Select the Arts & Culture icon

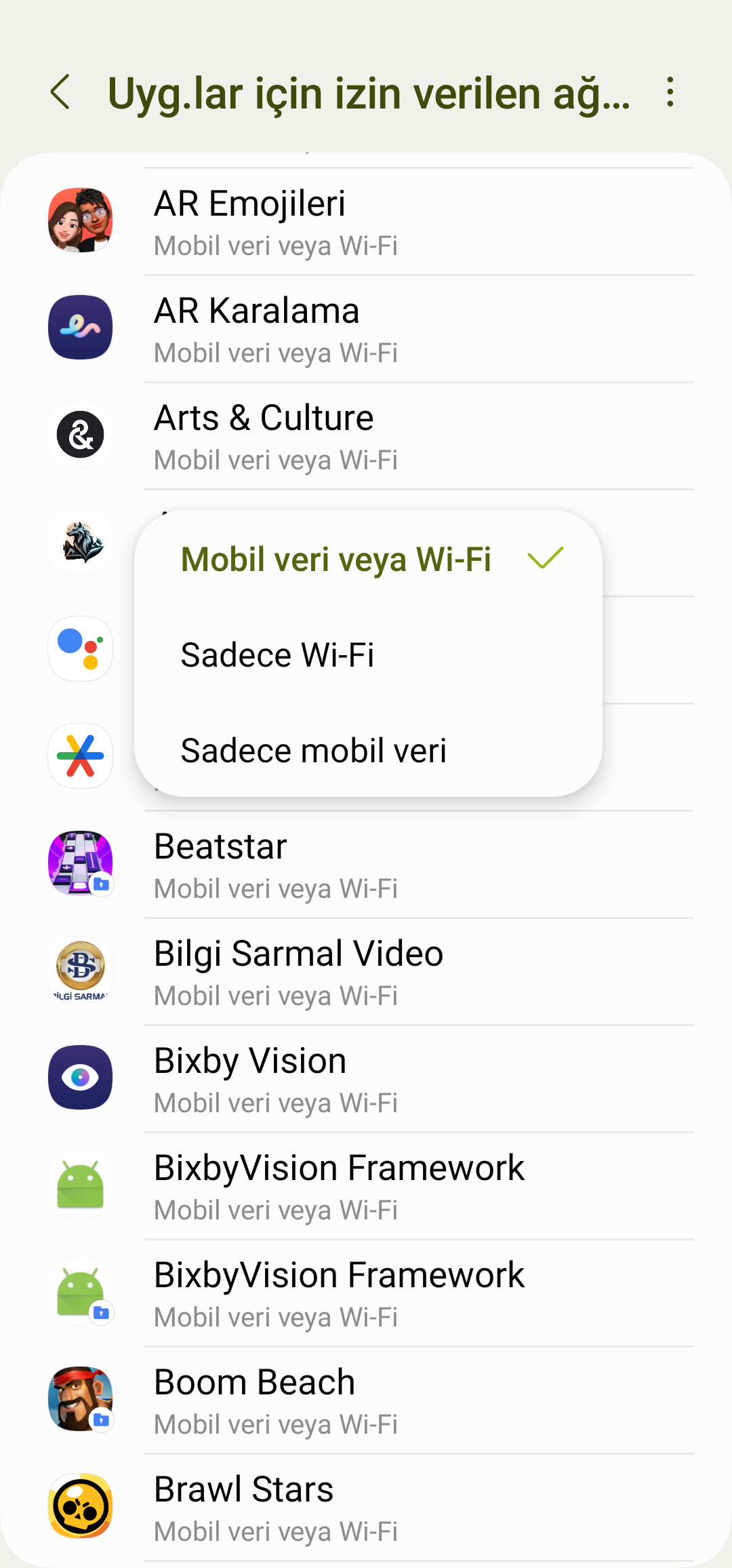tap(80, 435)
